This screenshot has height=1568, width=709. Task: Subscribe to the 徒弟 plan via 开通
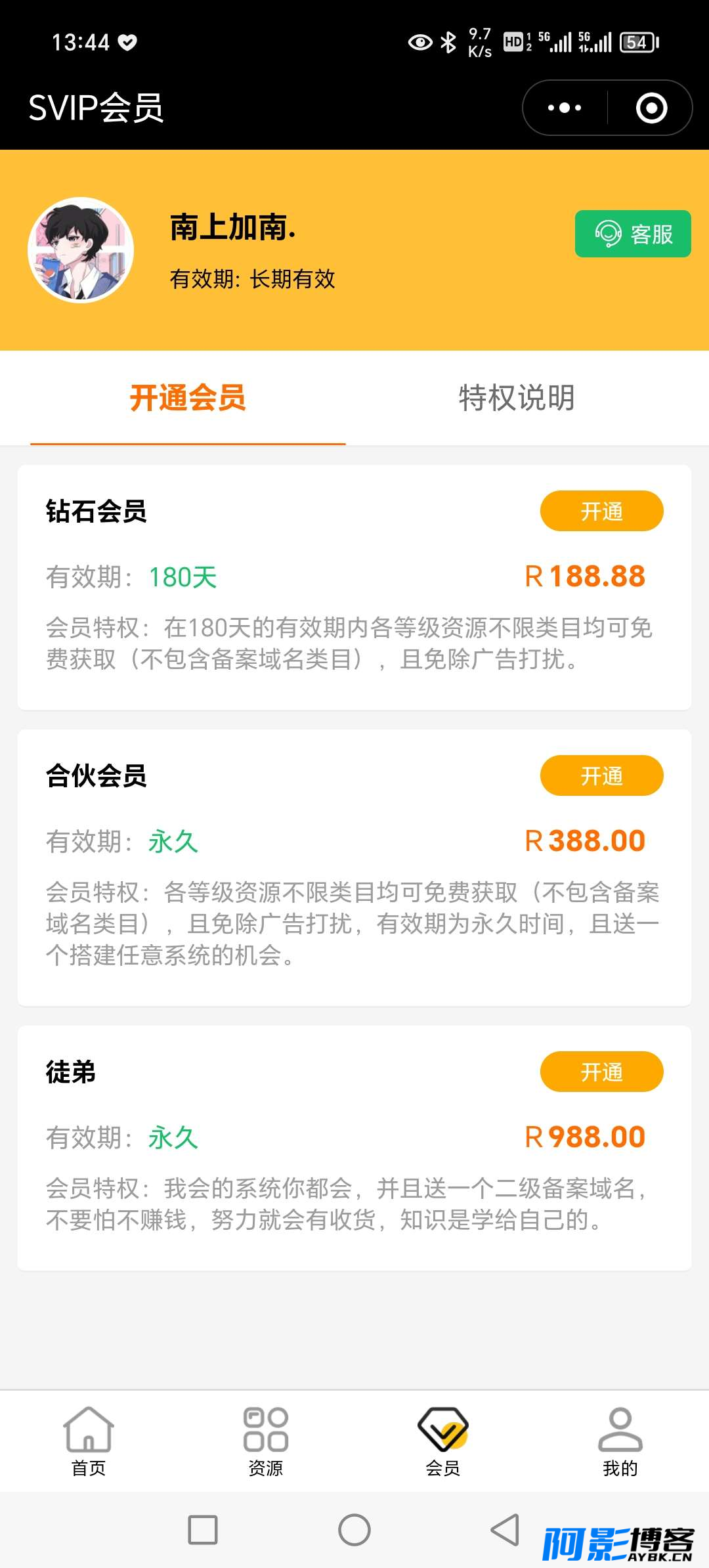(601, 1072)
